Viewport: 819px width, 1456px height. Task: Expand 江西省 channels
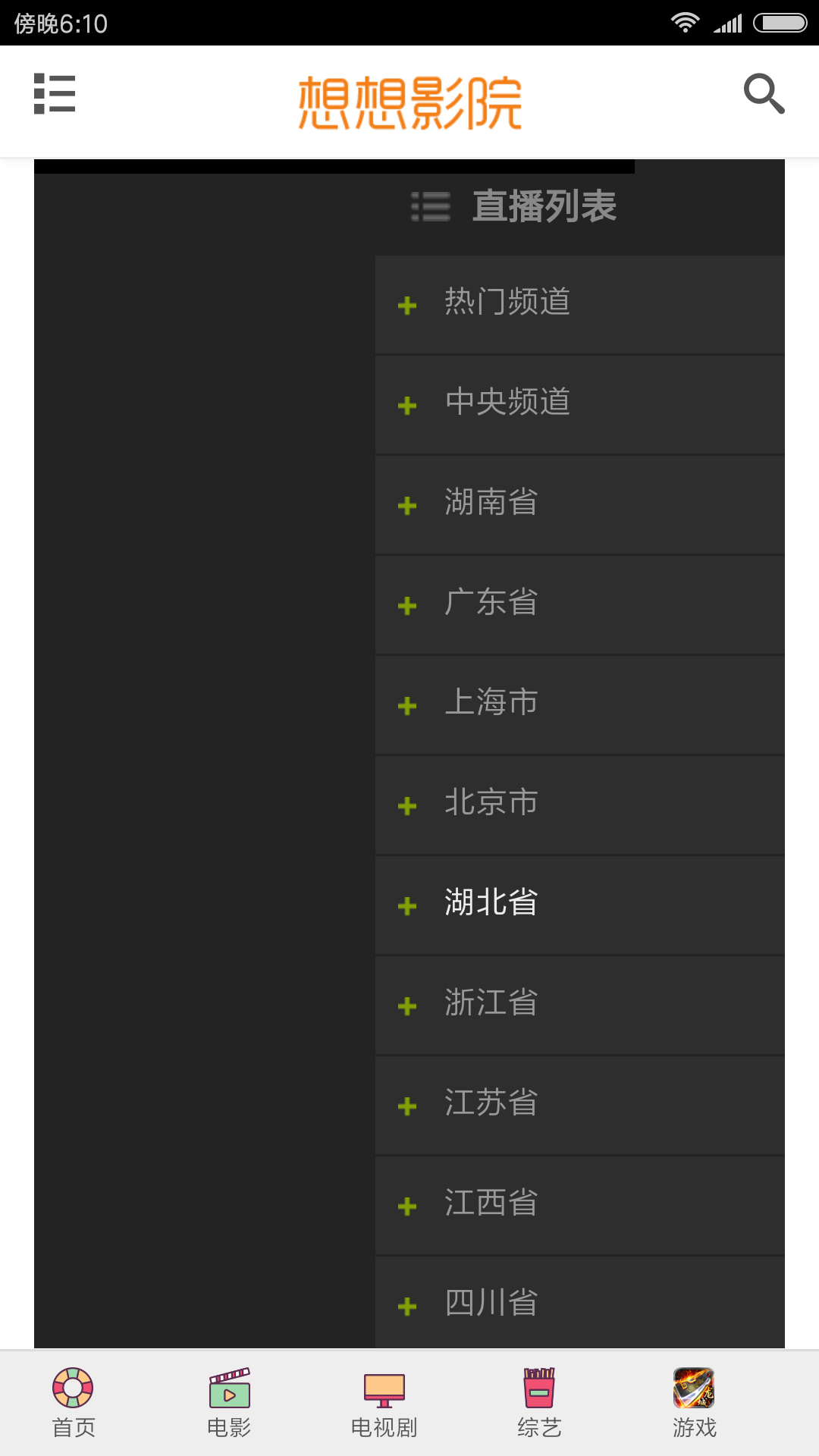580,1206
